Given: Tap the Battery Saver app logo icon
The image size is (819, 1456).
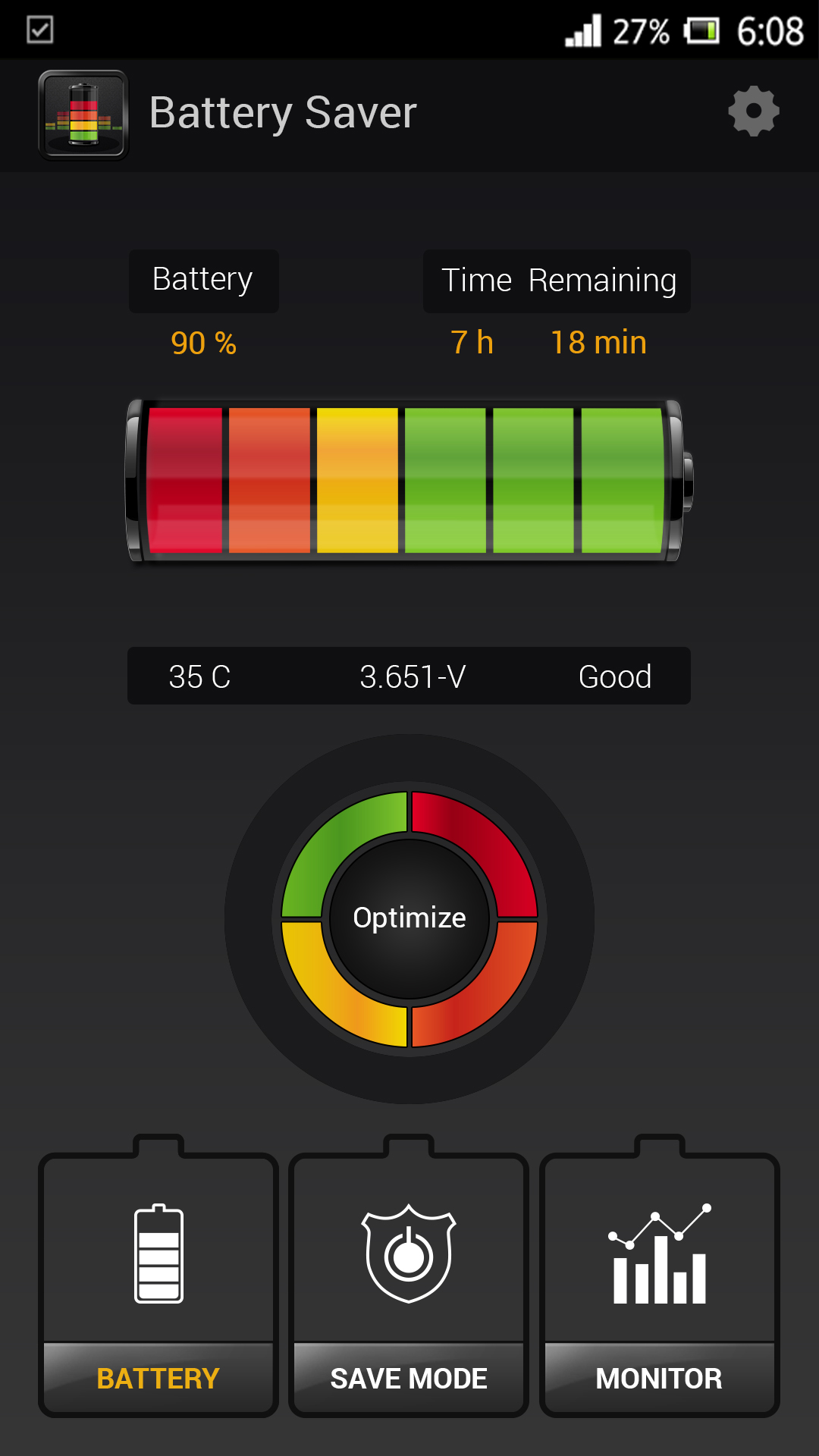Looking at the screenshot, I should pyautogui.click(x=83, y=111).
